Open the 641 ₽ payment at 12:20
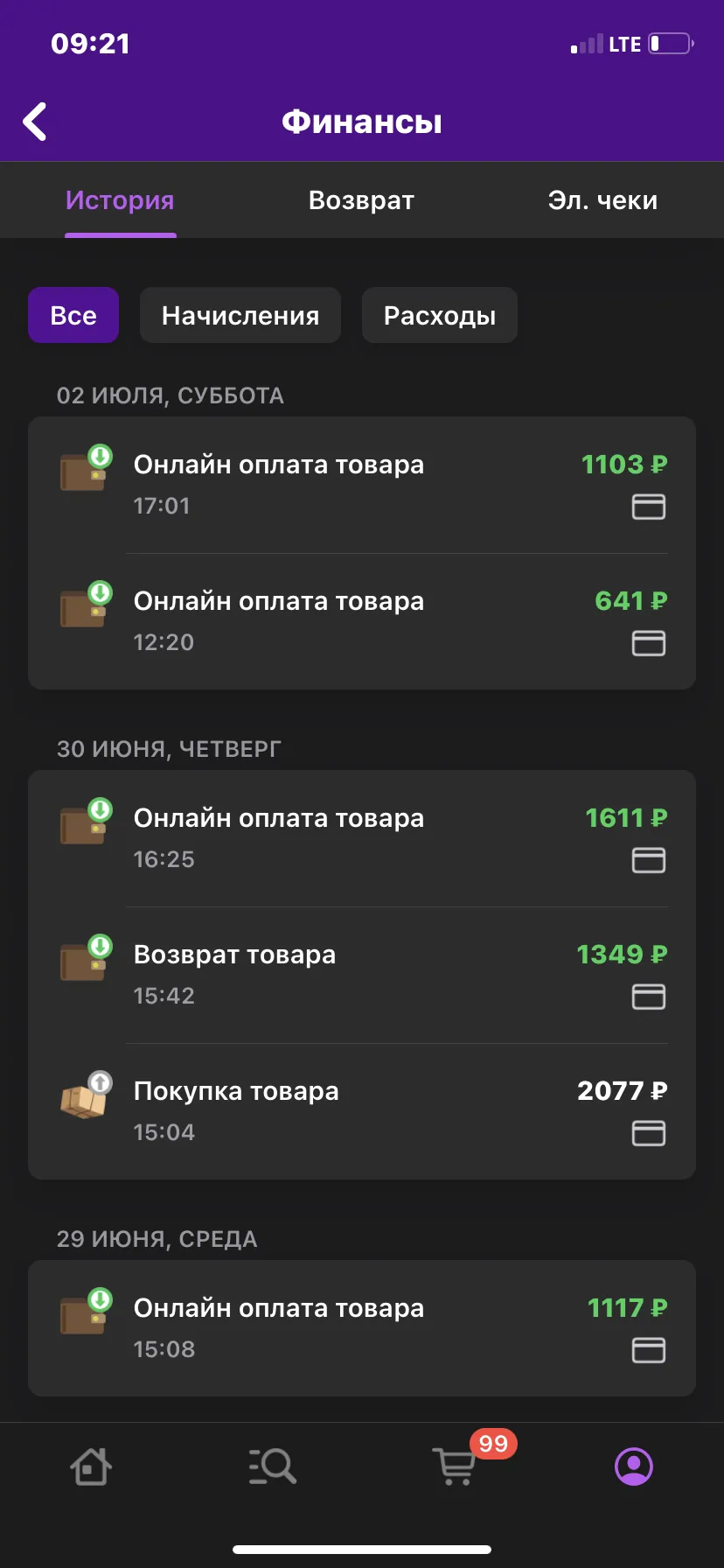The image size is (724, 1568). pos(362,621)
